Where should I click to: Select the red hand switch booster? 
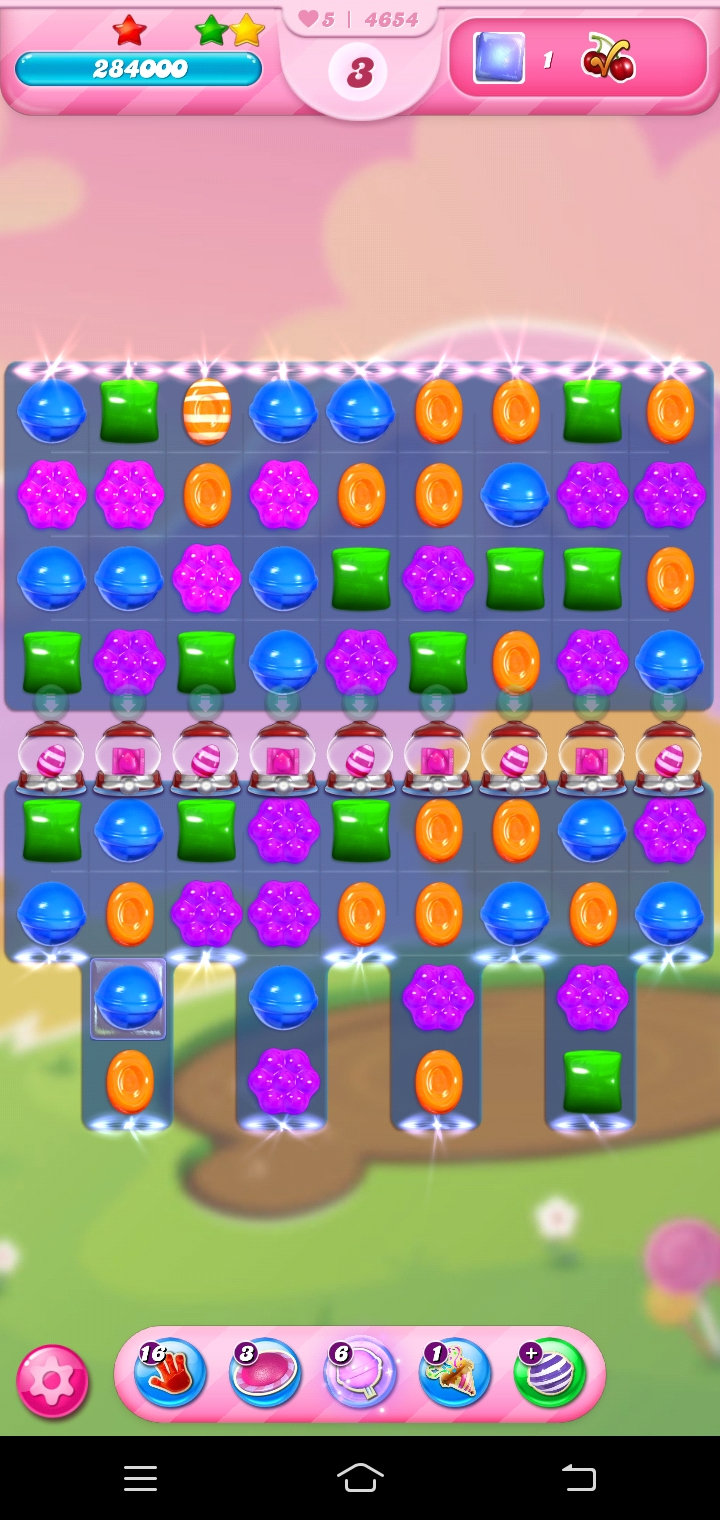point(170,1374)
